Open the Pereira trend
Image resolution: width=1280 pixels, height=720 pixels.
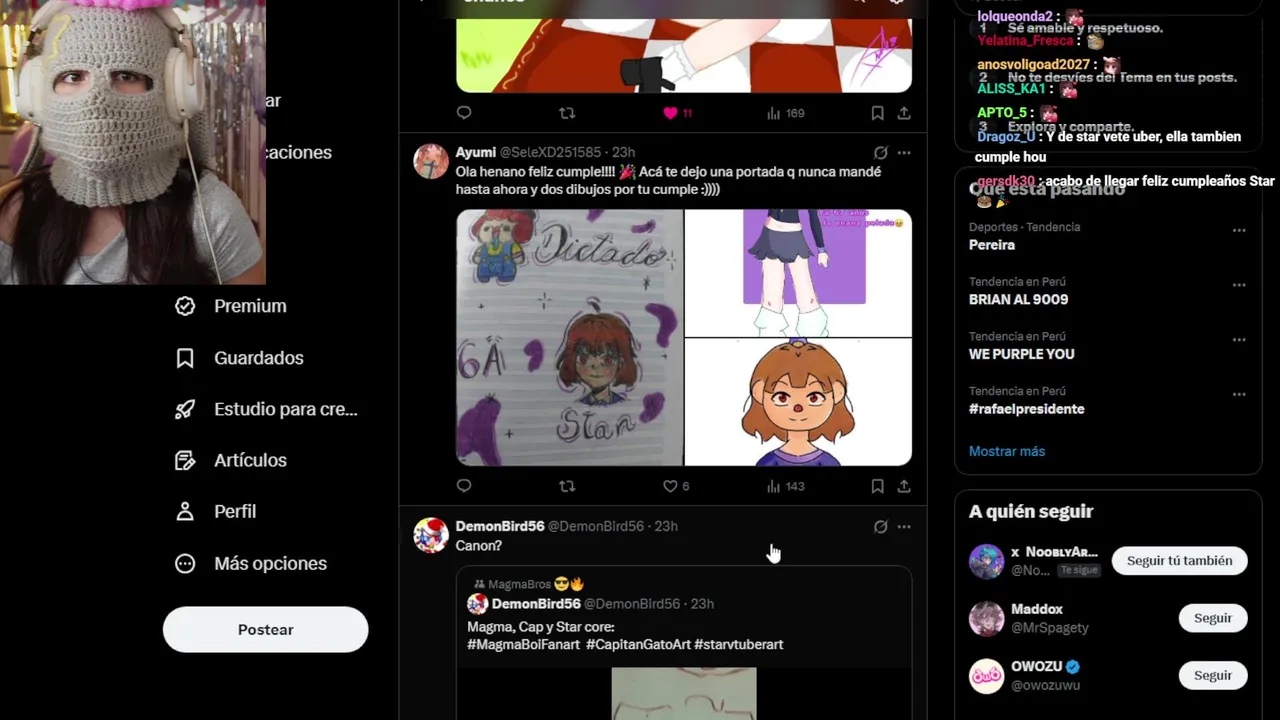click(992, 245)
